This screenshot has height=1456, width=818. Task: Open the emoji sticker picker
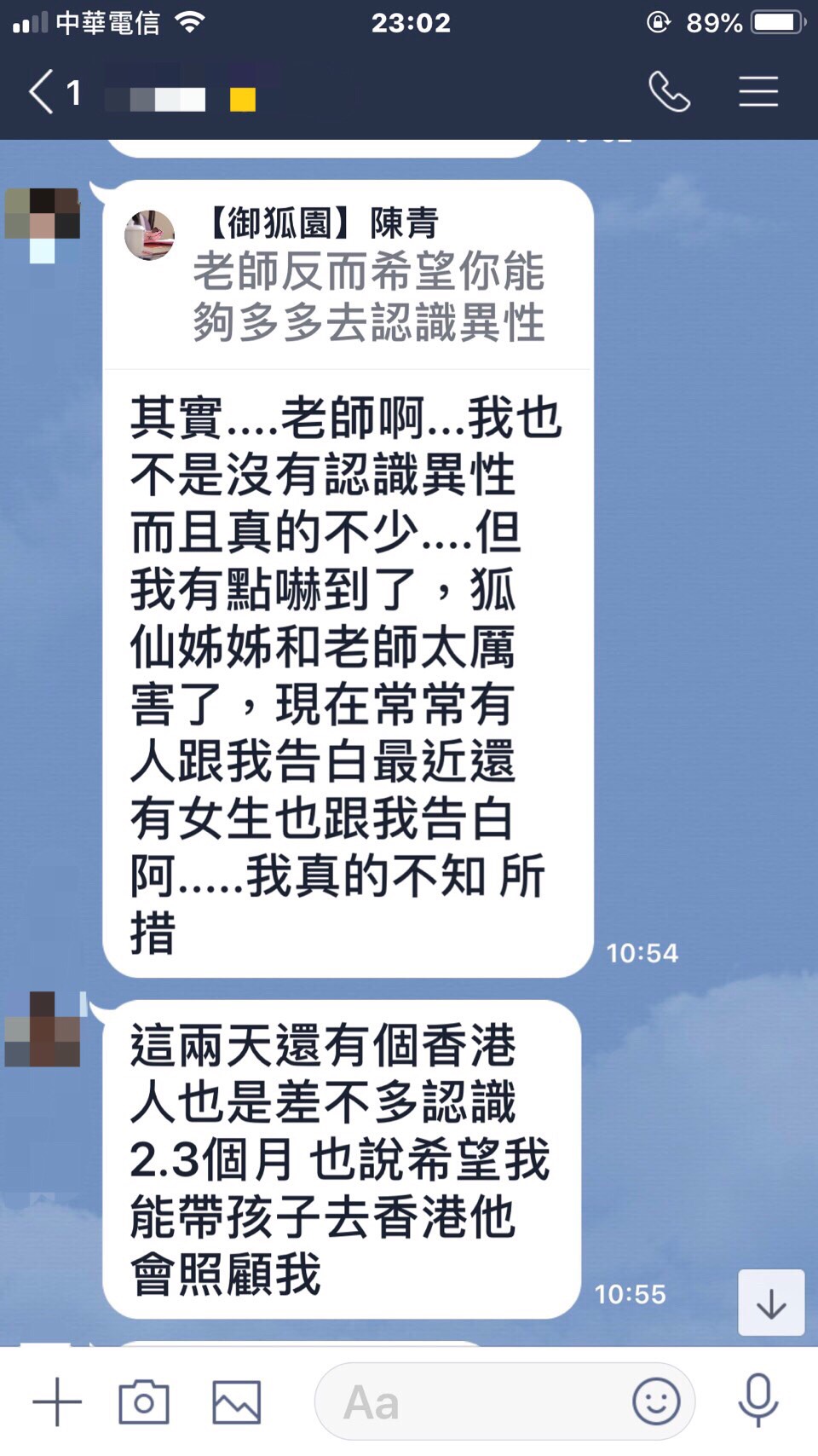coord(655,1401)
